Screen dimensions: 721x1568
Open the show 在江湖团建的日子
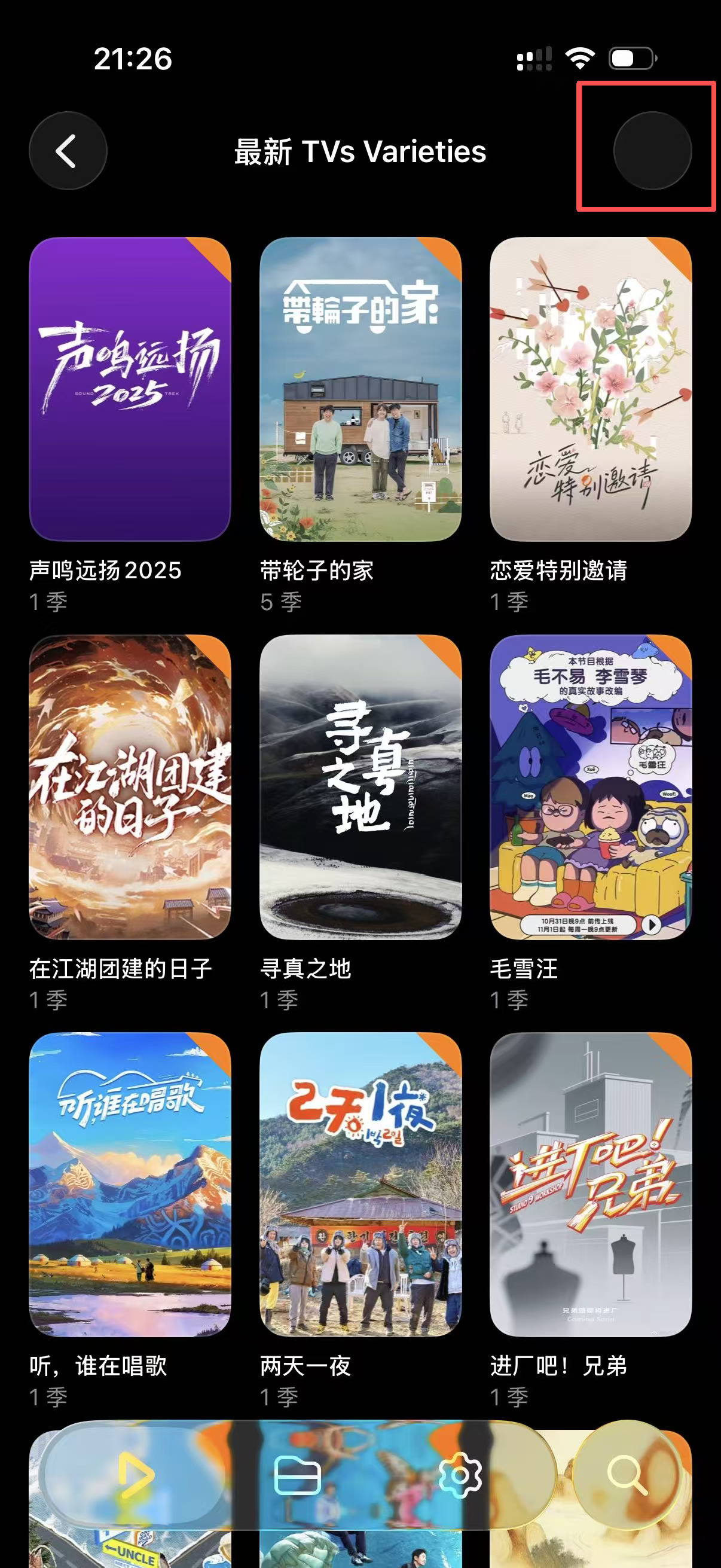(x=130, y=786)
